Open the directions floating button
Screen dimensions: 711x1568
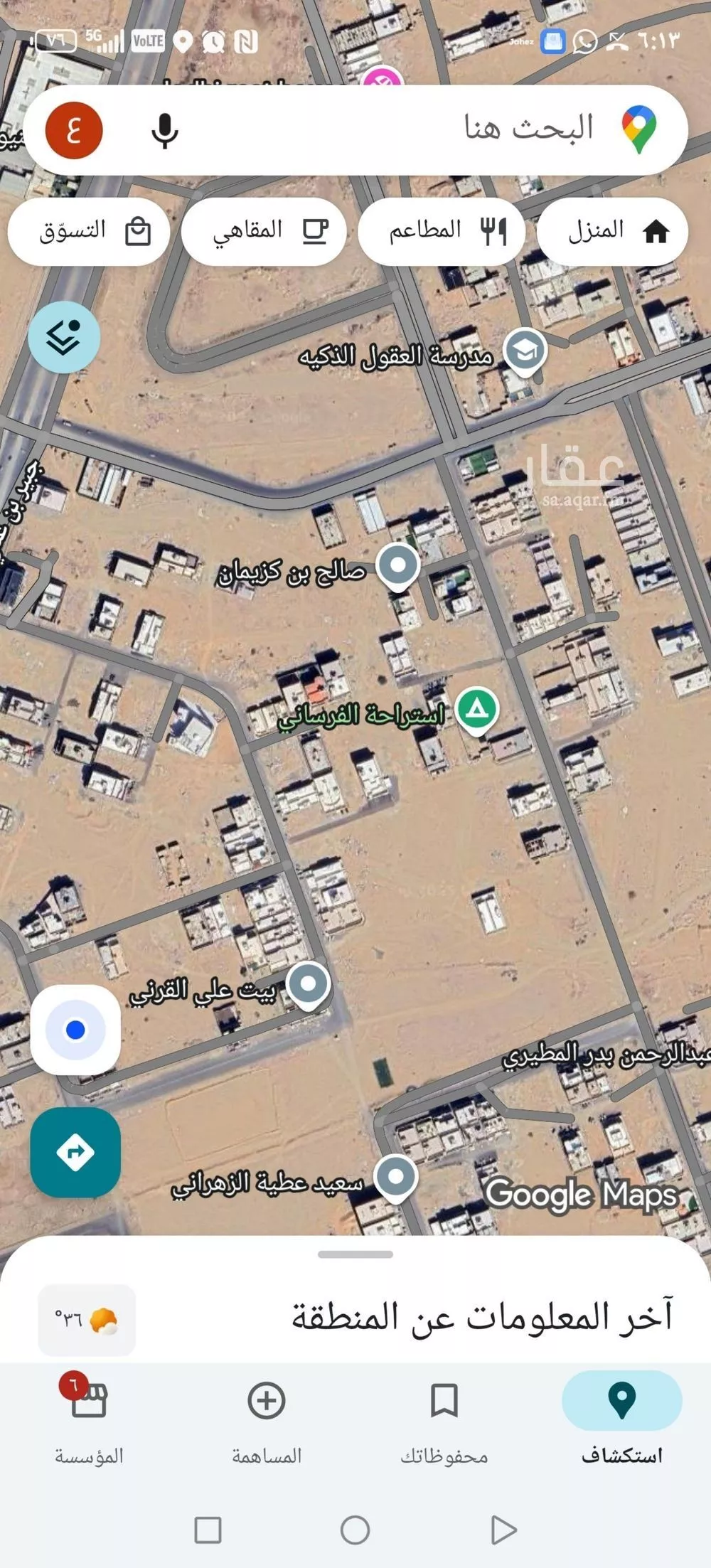tap(75, 1152)
